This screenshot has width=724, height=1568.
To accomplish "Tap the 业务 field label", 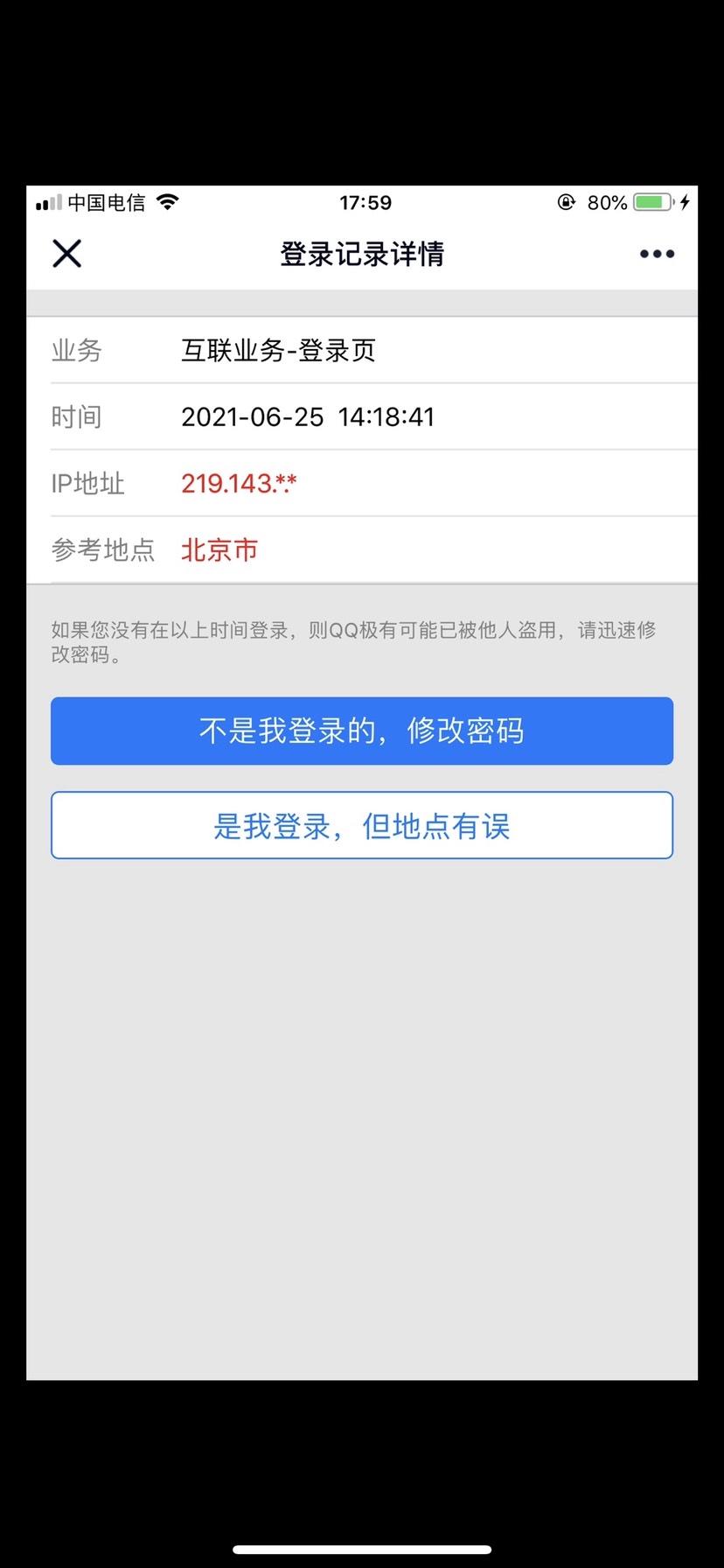I will coord(76,350).
